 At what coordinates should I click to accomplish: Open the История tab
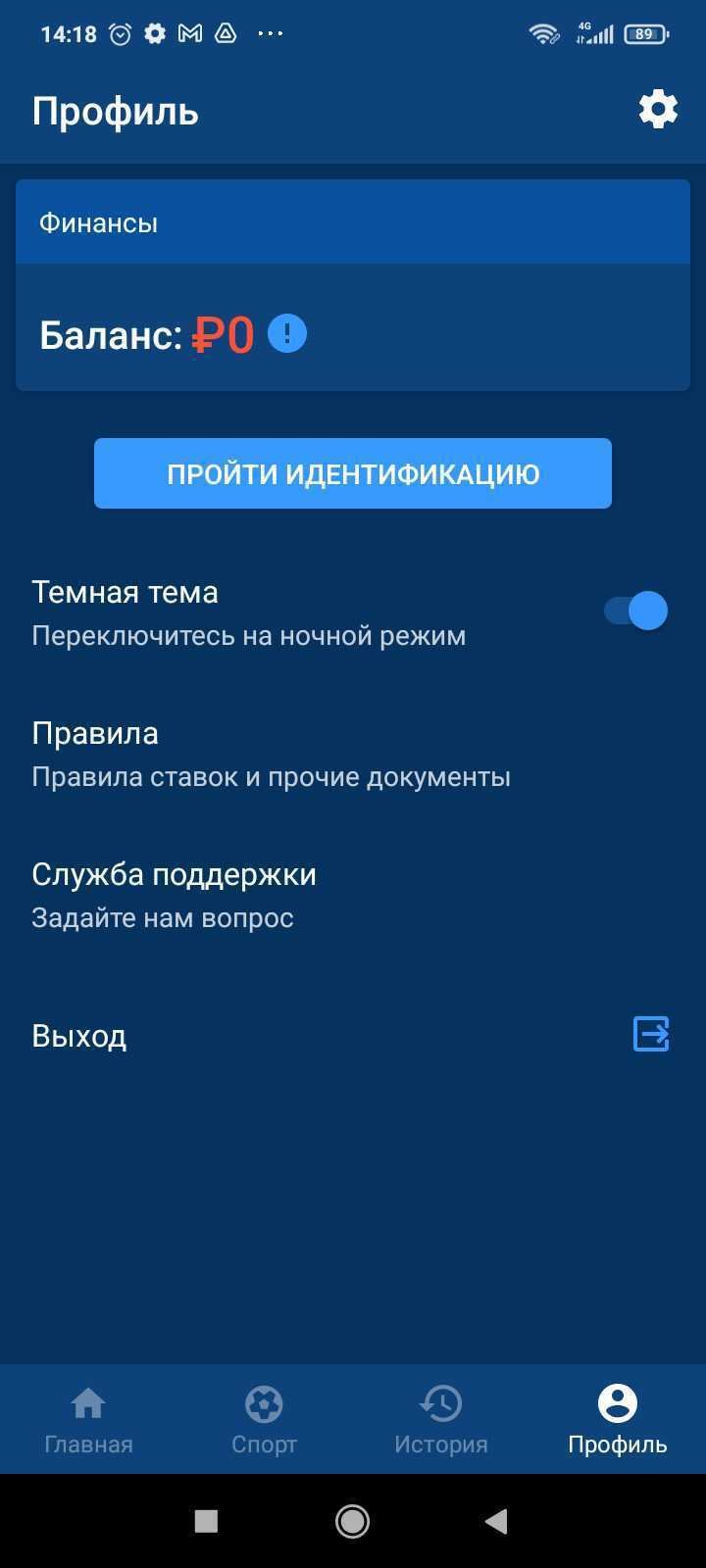pyautogui.click(x=440, y=1419)
